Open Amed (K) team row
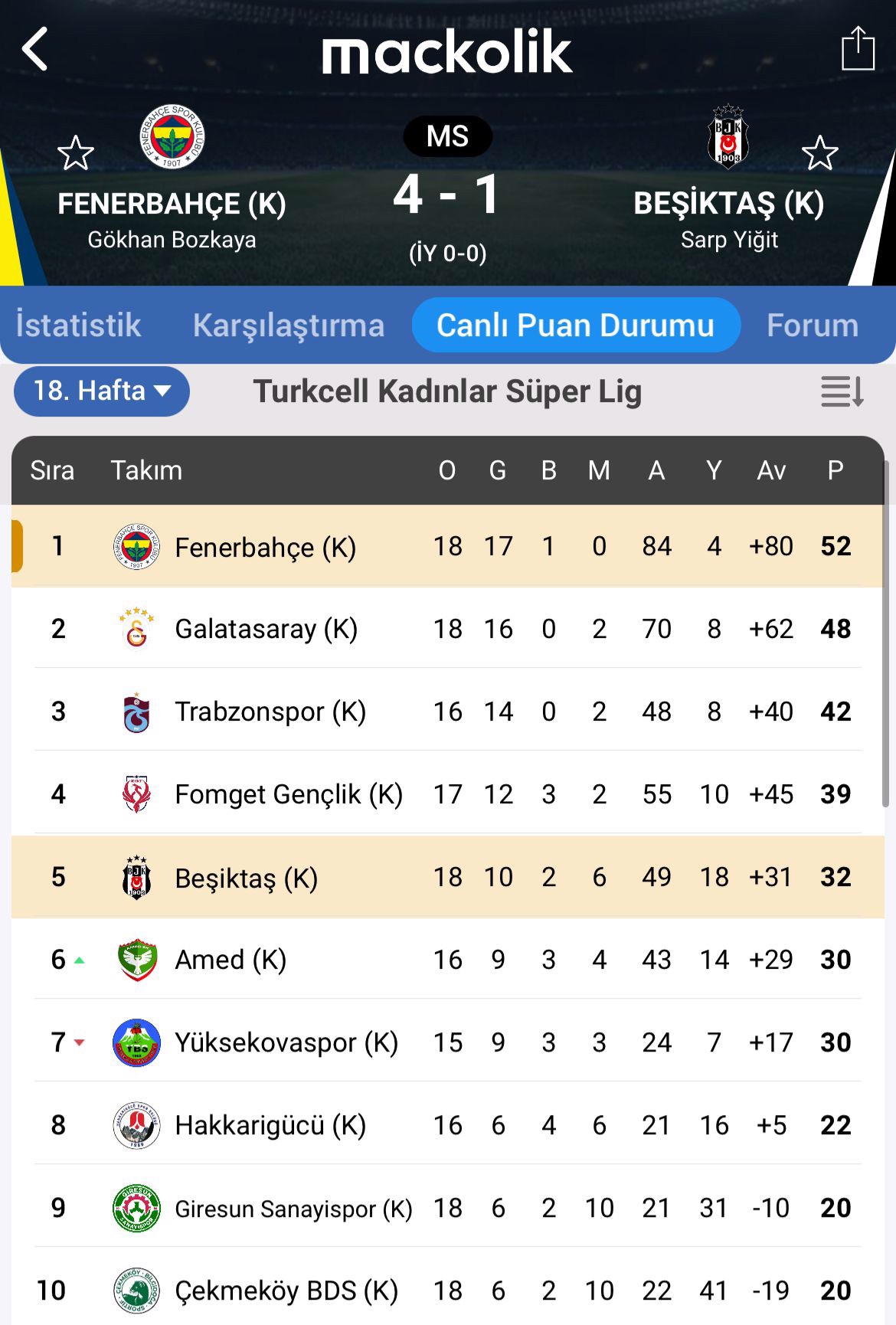This screenshot has height=1325, width=896. (230, 960)
